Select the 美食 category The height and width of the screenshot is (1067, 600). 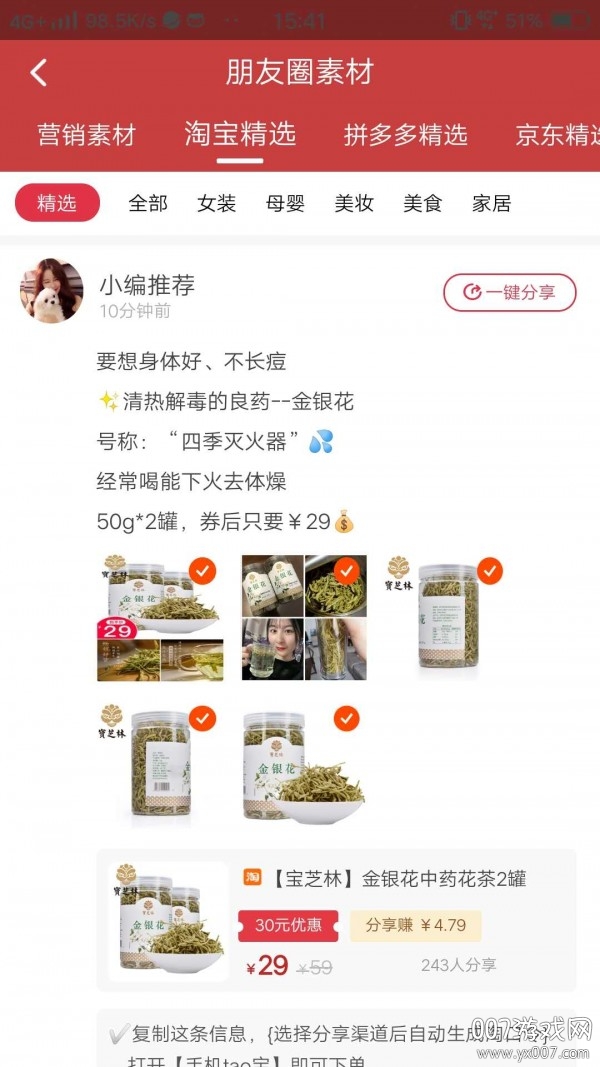pos(422,203)
